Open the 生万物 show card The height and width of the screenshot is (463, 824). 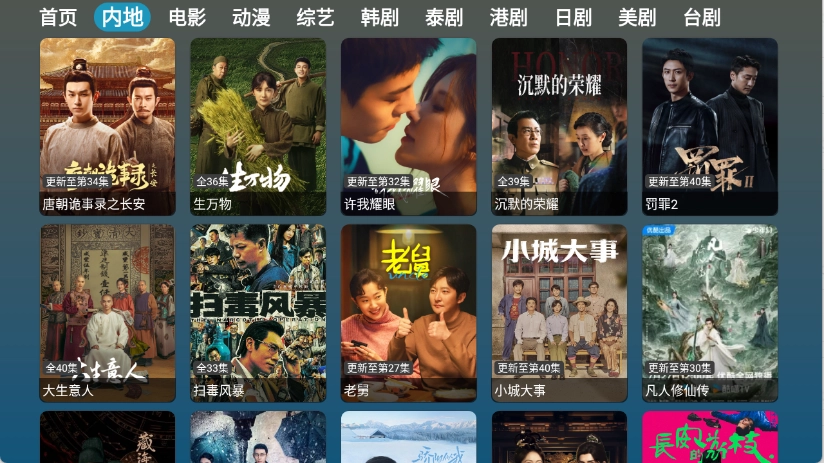[x=258, y=126]
